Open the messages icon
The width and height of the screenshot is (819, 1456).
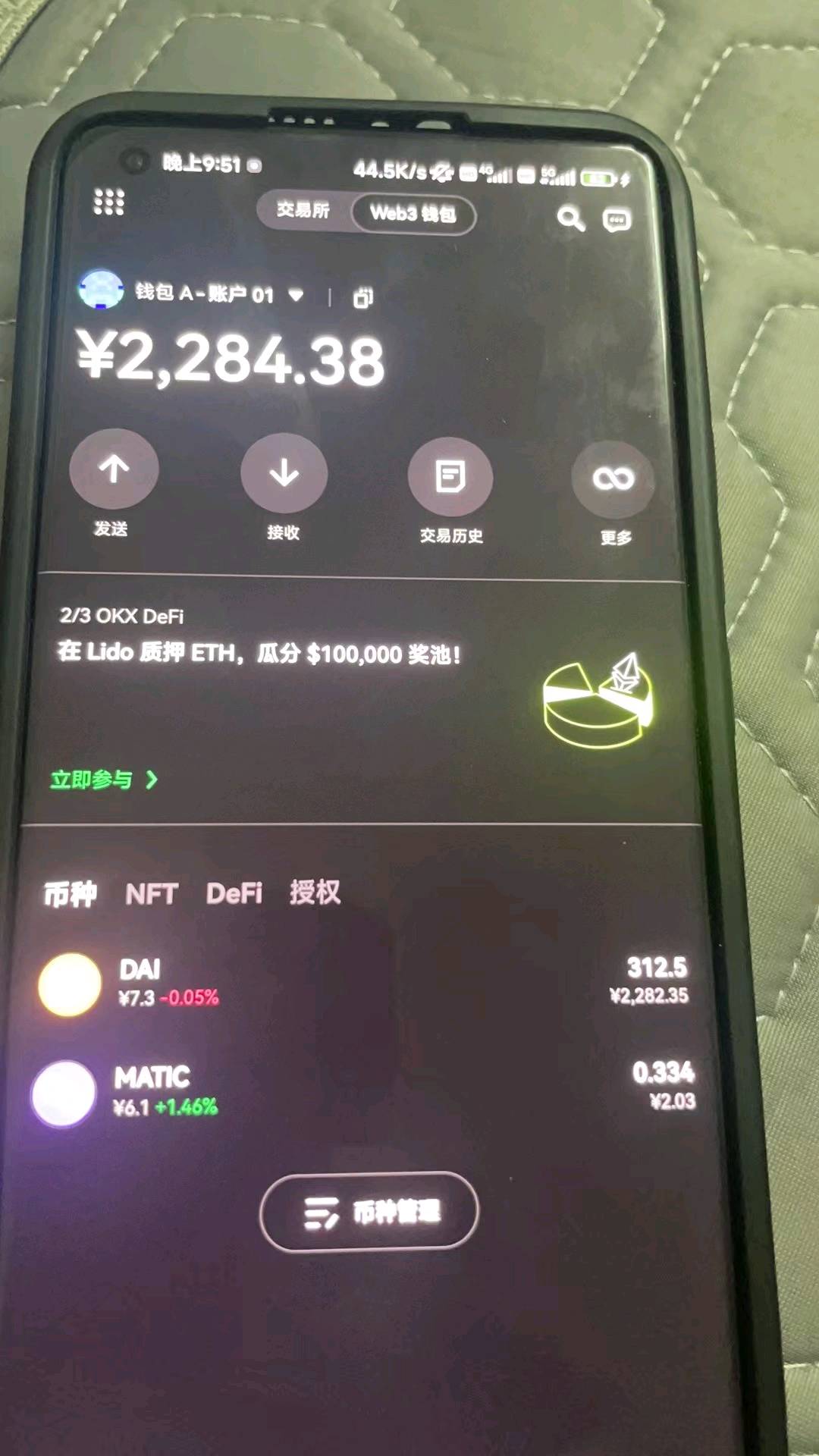[617, 221]
